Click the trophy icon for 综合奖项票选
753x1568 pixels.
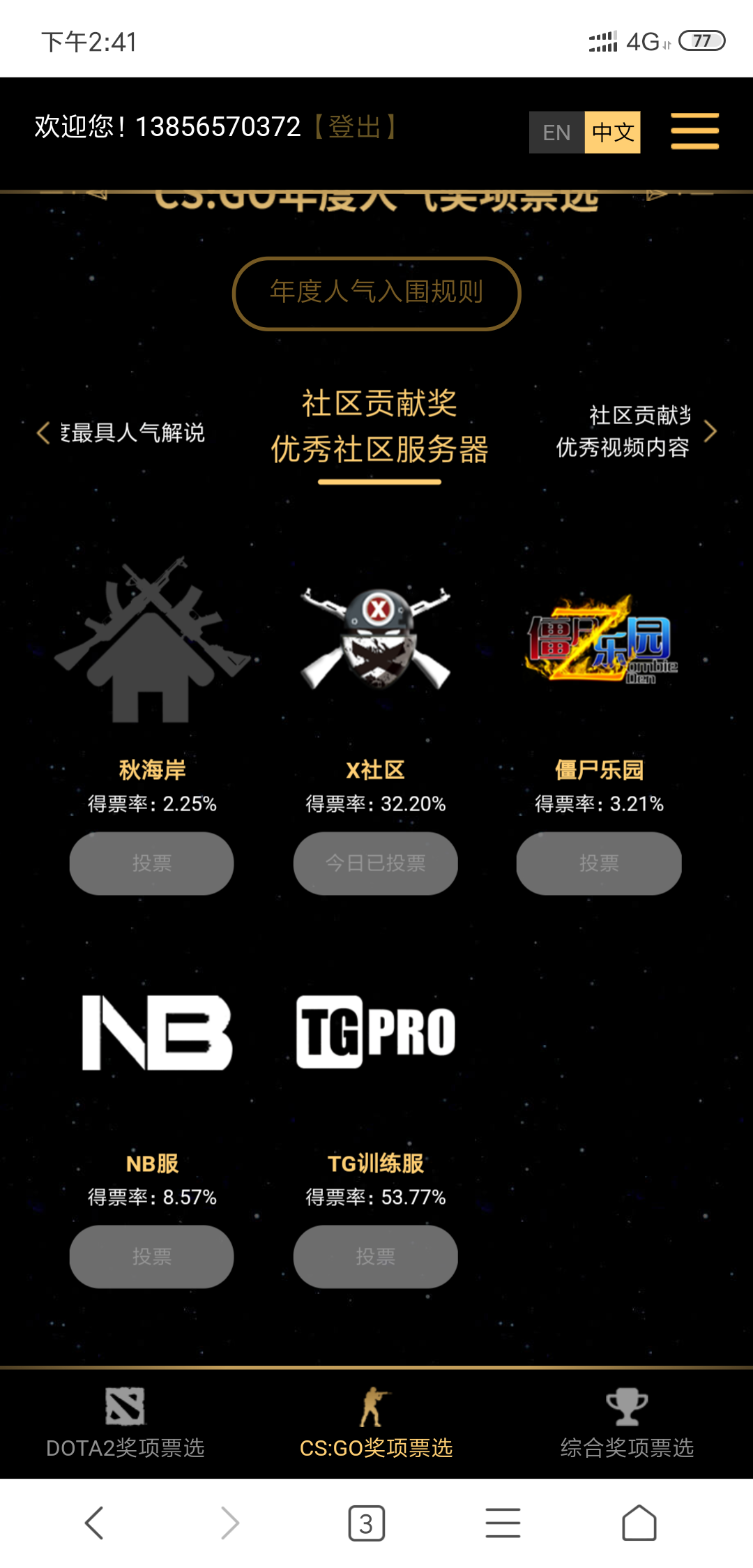627,1402
